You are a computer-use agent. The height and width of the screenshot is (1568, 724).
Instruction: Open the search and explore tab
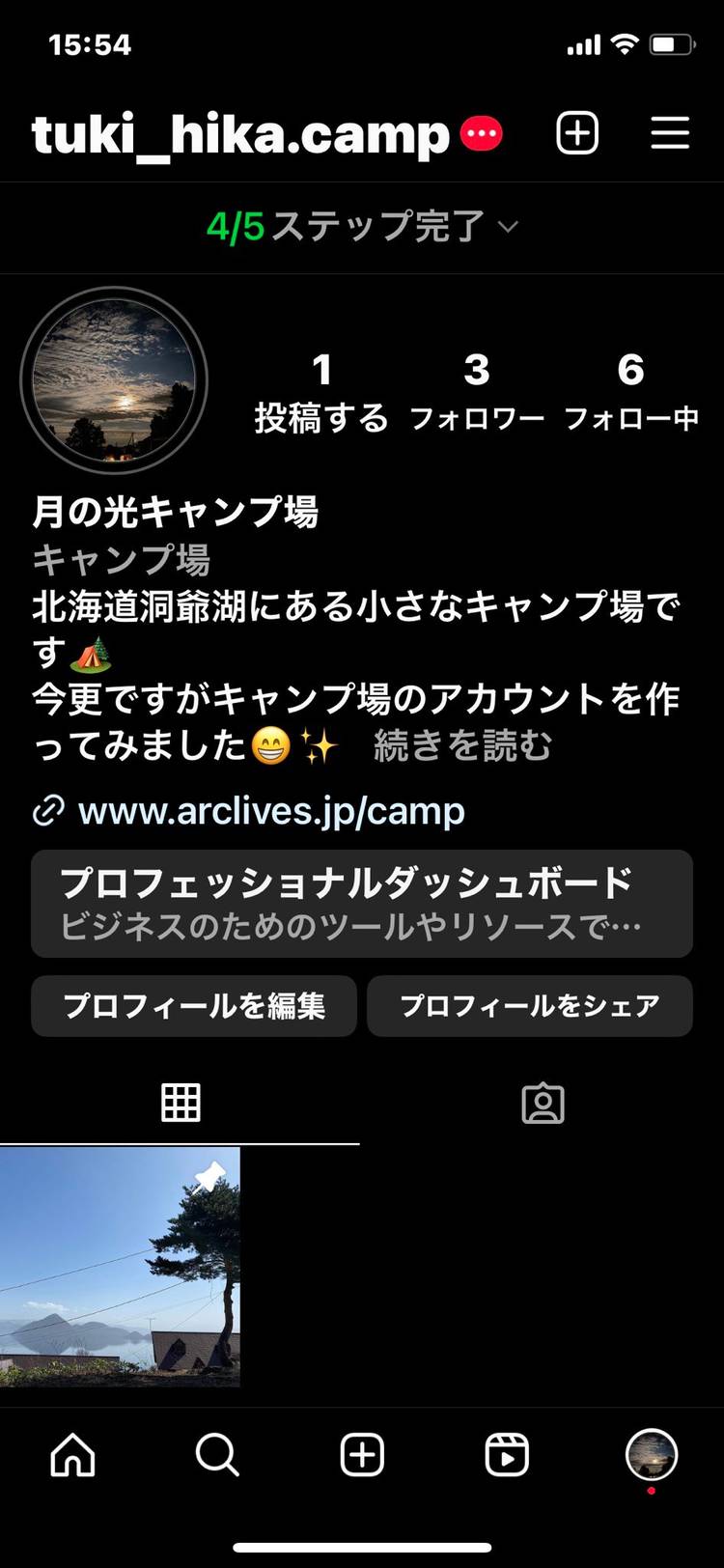[x=217, y=1455]
